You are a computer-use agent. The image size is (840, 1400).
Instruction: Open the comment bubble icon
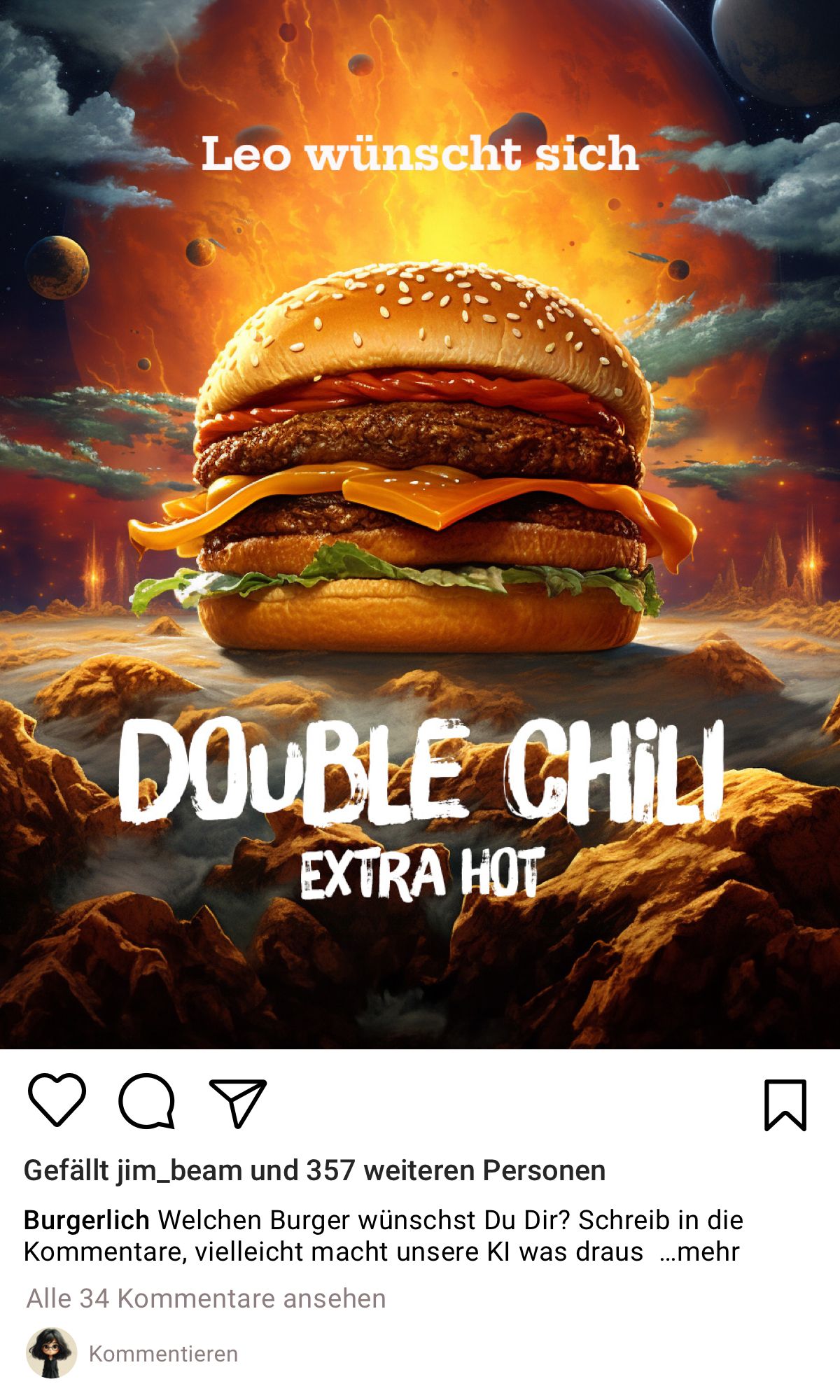click(x=146, y=1101)
